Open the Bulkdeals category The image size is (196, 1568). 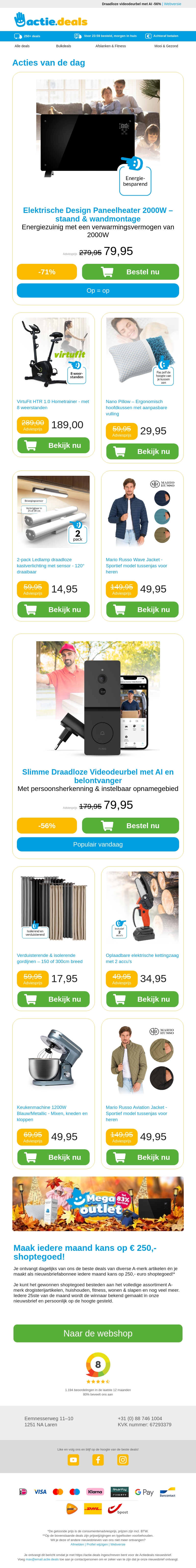[63, 46]
